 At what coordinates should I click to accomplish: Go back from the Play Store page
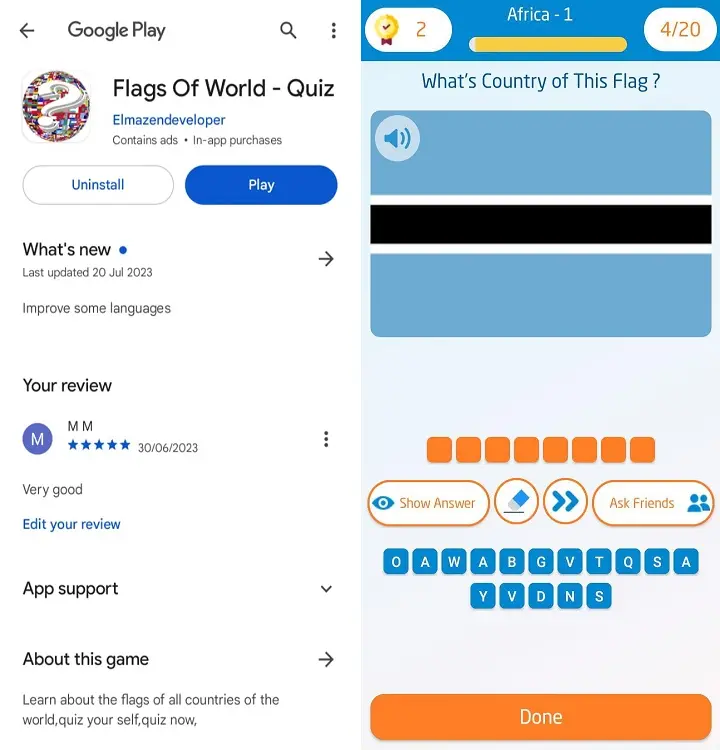pyautogui.click(x=27, y=31)
